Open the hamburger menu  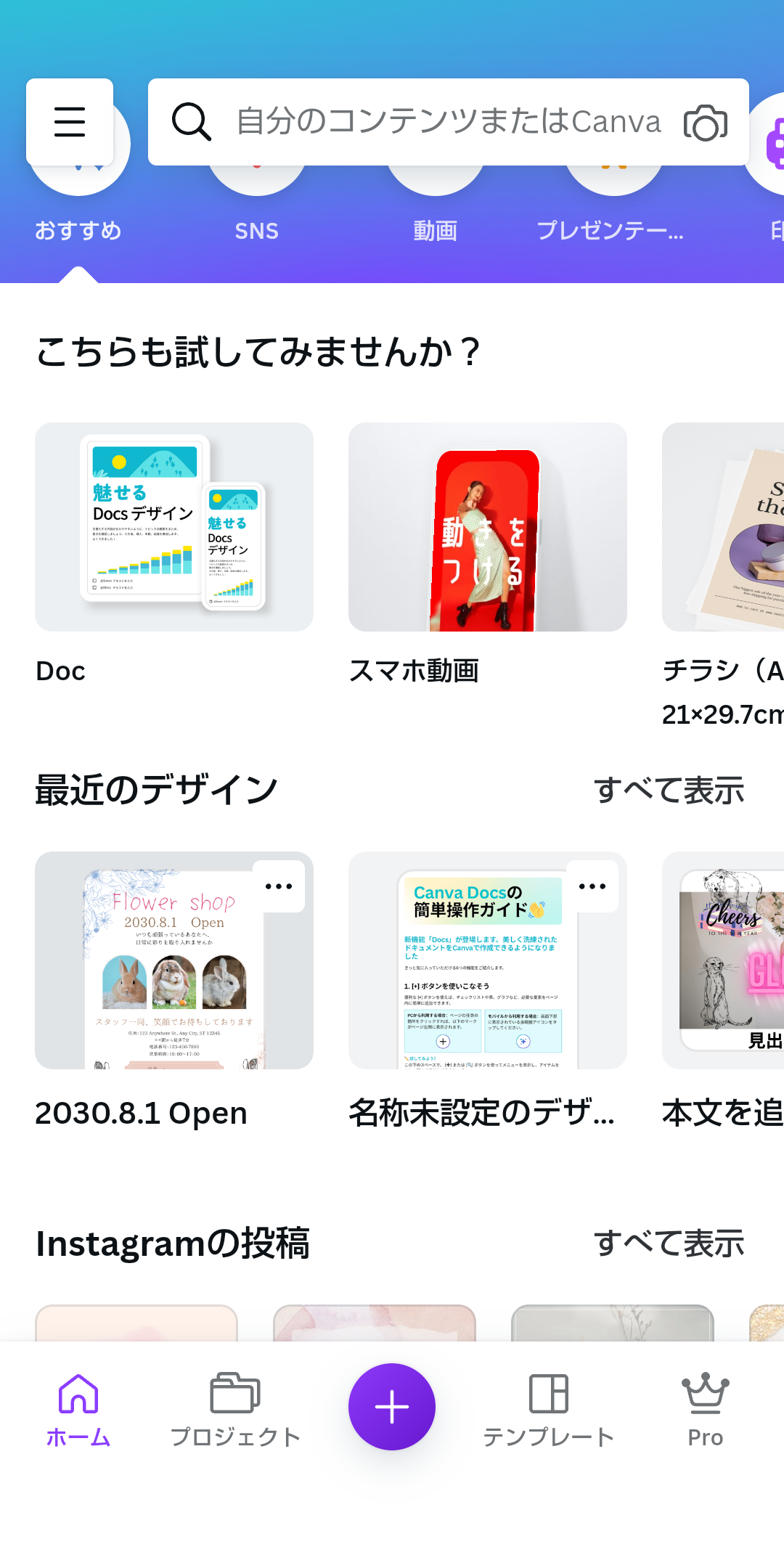[70, 122]
